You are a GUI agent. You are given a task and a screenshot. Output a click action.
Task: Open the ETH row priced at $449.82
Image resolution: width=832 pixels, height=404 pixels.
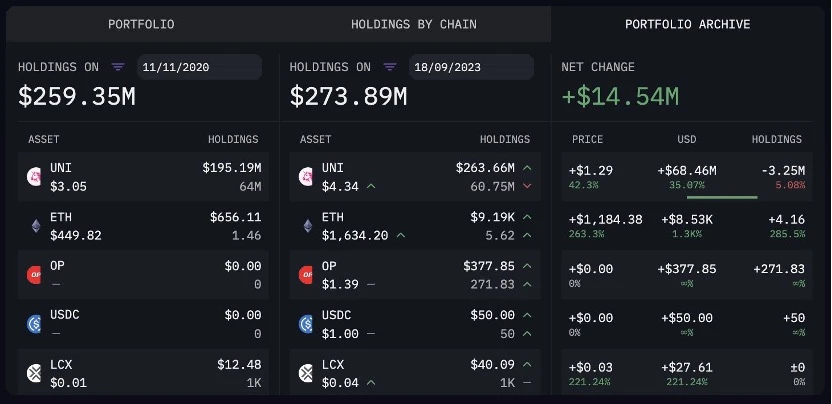click(143, 226)
